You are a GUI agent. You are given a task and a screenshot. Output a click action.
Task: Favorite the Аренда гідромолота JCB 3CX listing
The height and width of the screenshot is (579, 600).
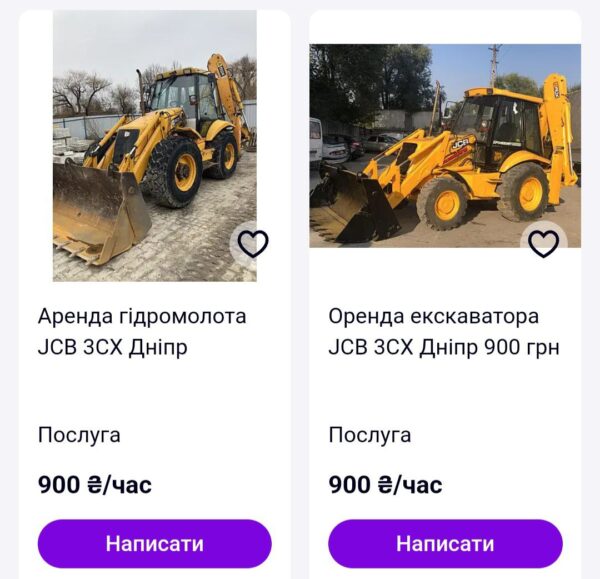[x=253, y=243]
